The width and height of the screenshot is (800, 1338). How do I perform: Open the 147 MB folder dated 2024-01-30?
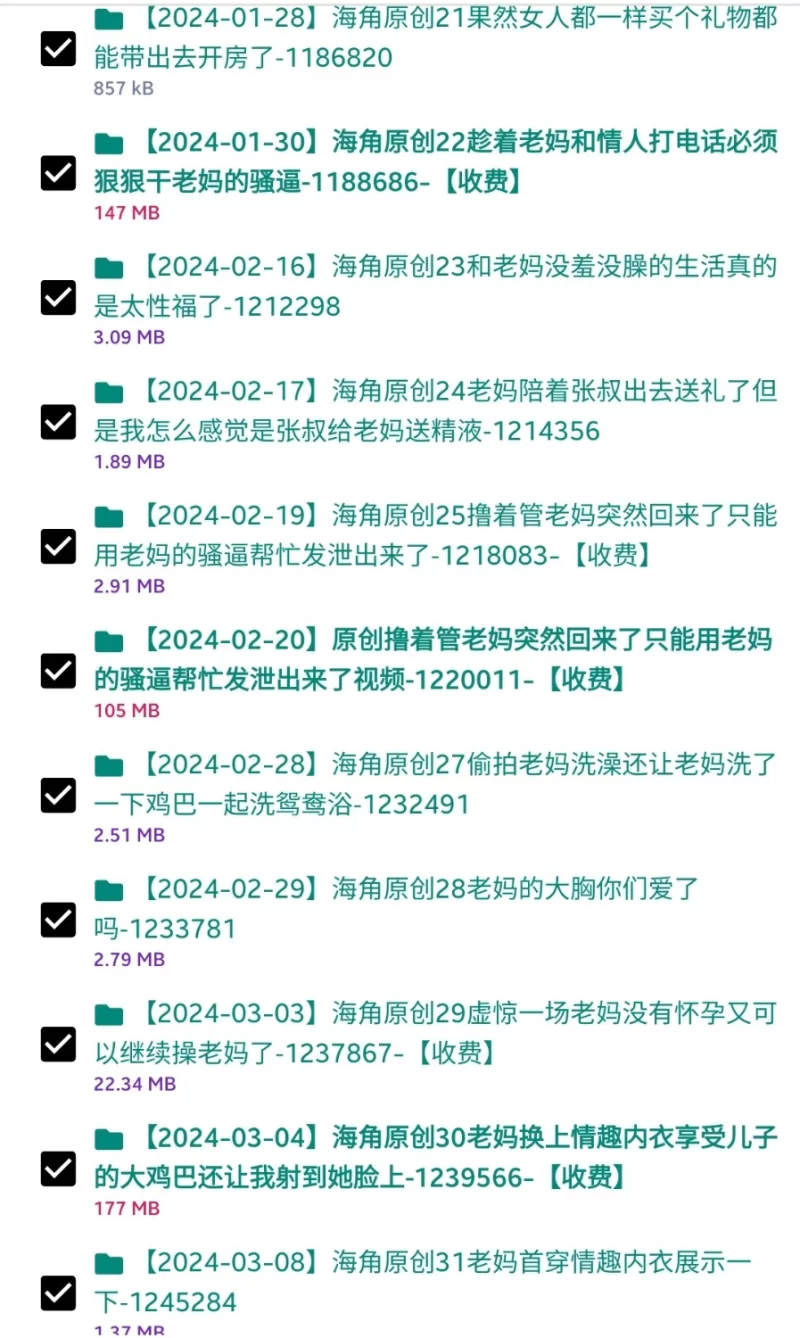[435, 162]
